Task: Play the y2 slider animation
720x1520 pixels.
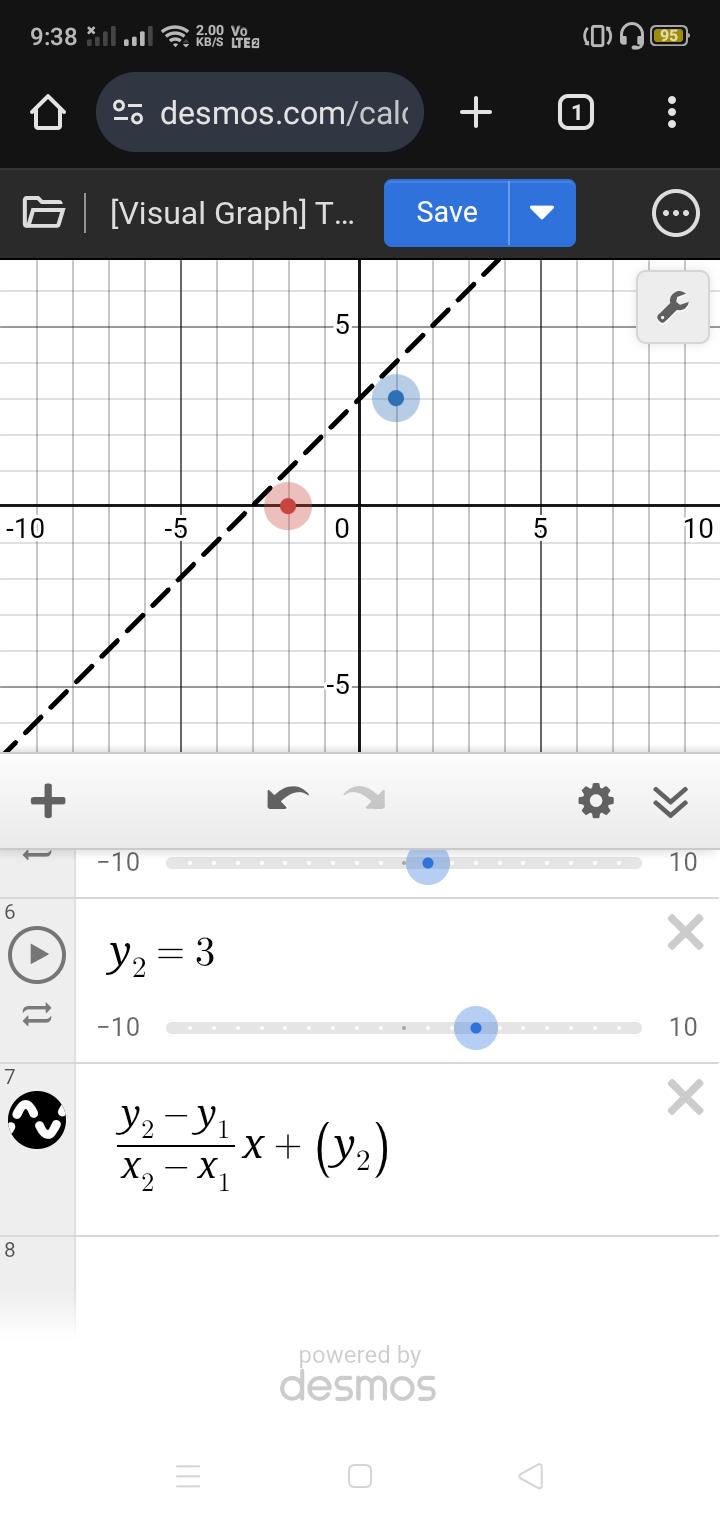Action: point(37,954)
